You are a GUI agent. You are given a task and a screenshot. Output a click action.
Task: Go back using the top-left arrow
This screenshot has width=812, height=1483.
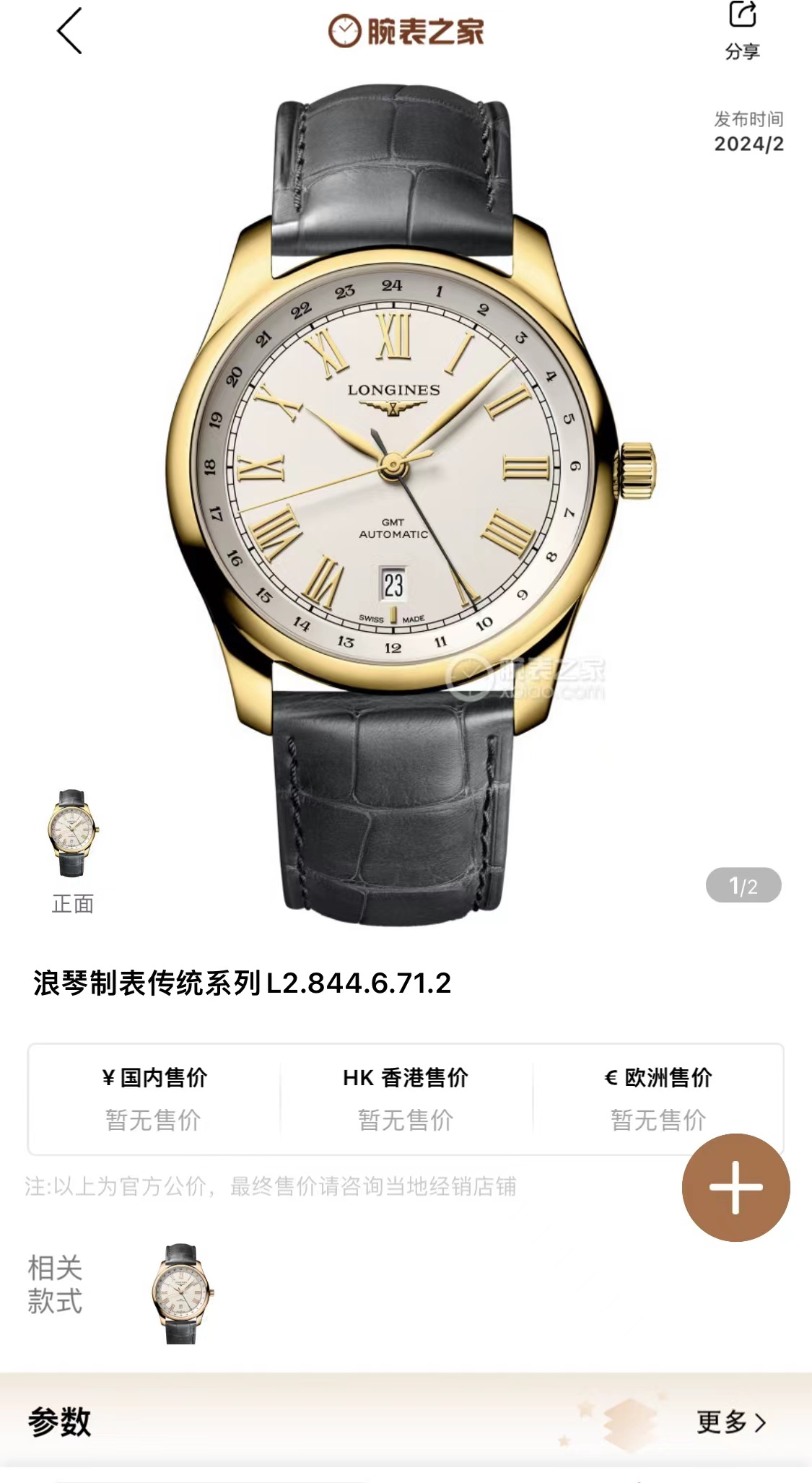69,31
